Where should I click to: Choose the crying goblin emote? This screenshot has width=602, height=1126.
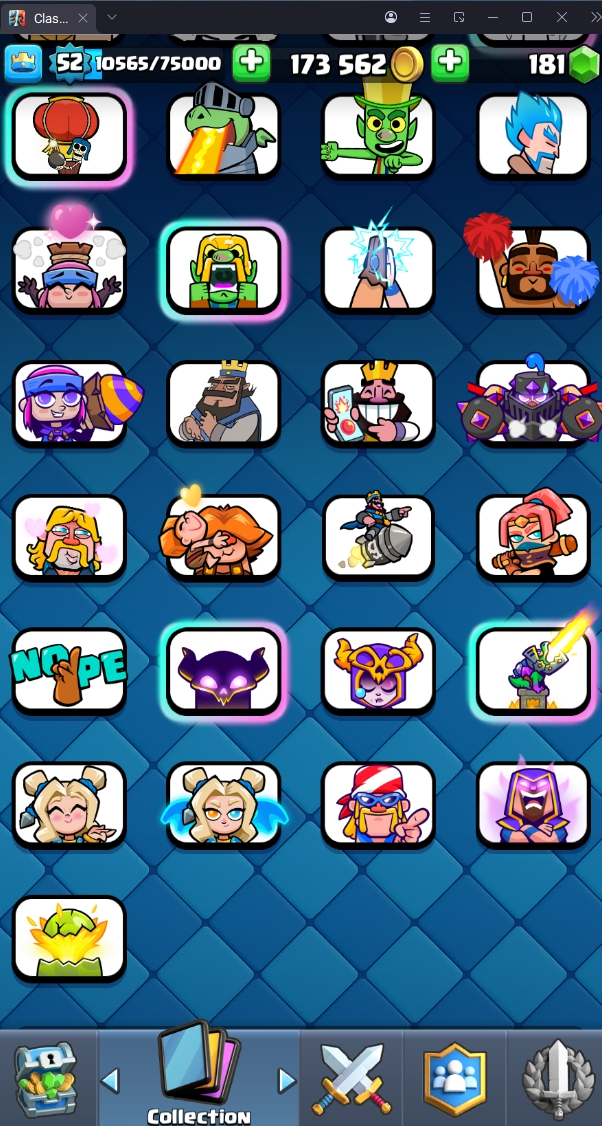point(223,268)
